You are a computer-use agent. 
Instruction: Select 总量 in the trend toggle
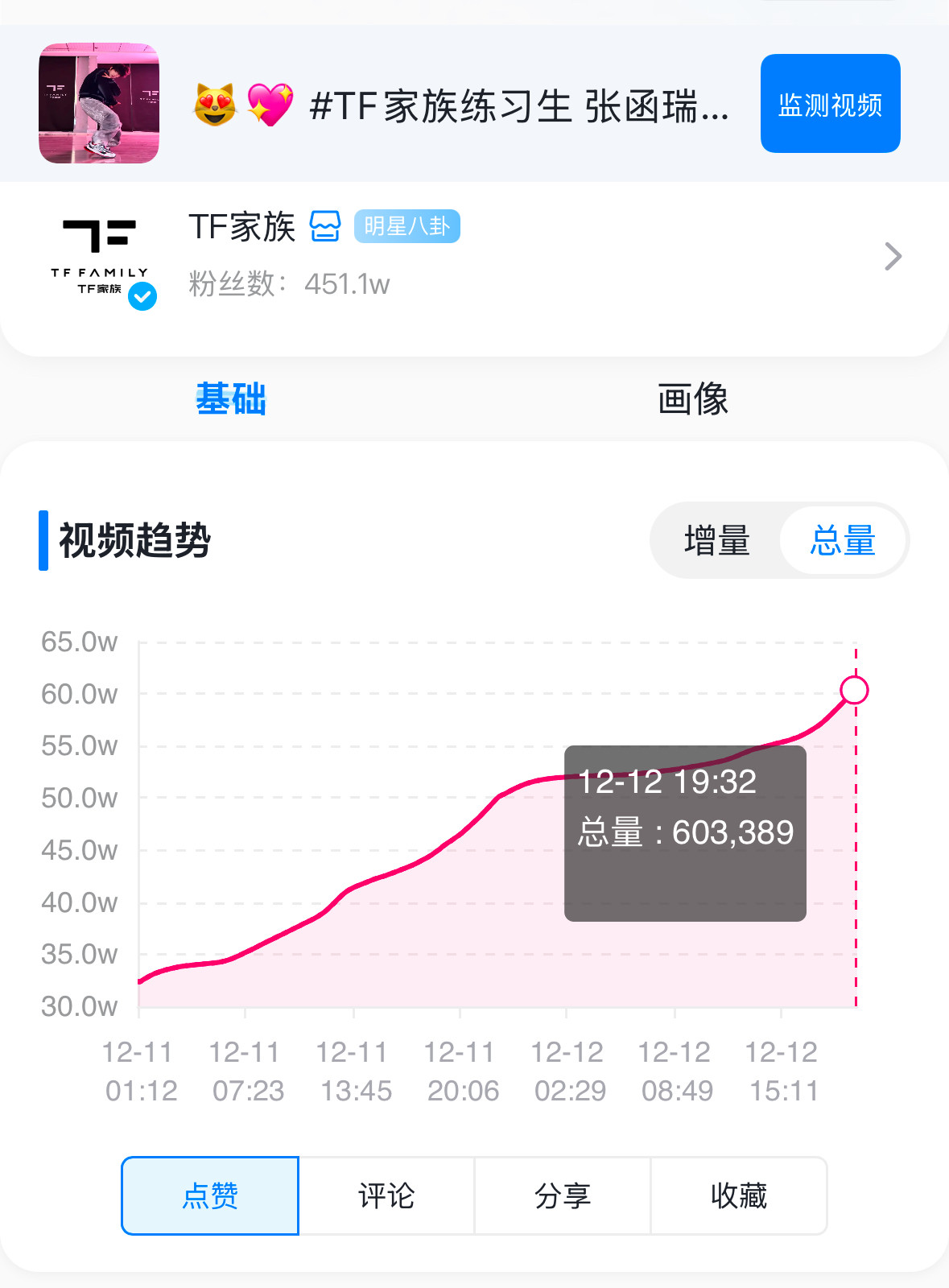(x=842, y=540)
